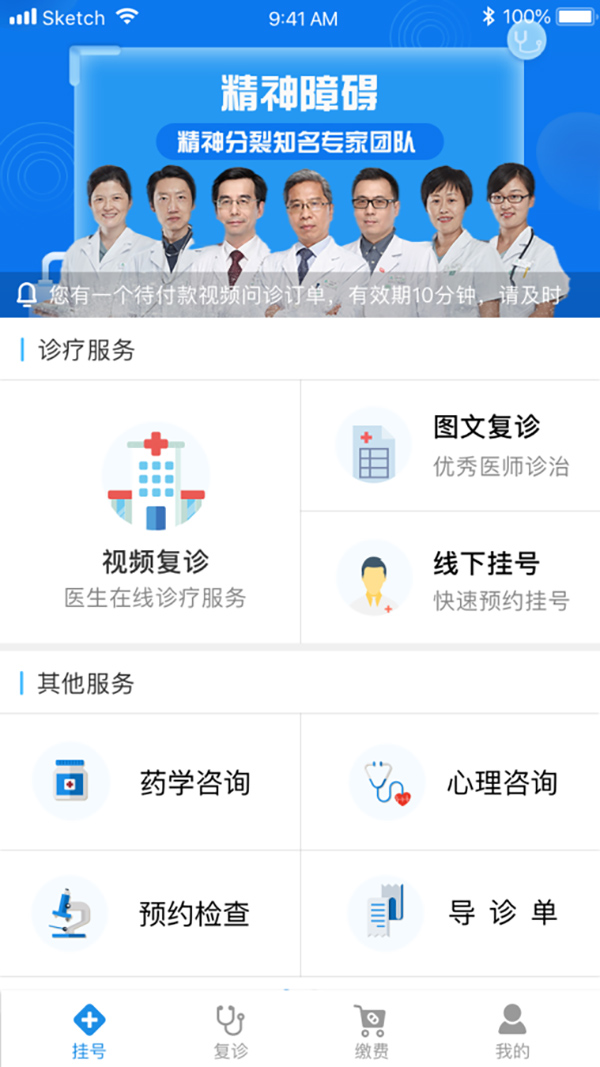This screenshot has height=1067, width=600.
Task: Go to the 缴费 payment tab
Action: coord(371,1032)
